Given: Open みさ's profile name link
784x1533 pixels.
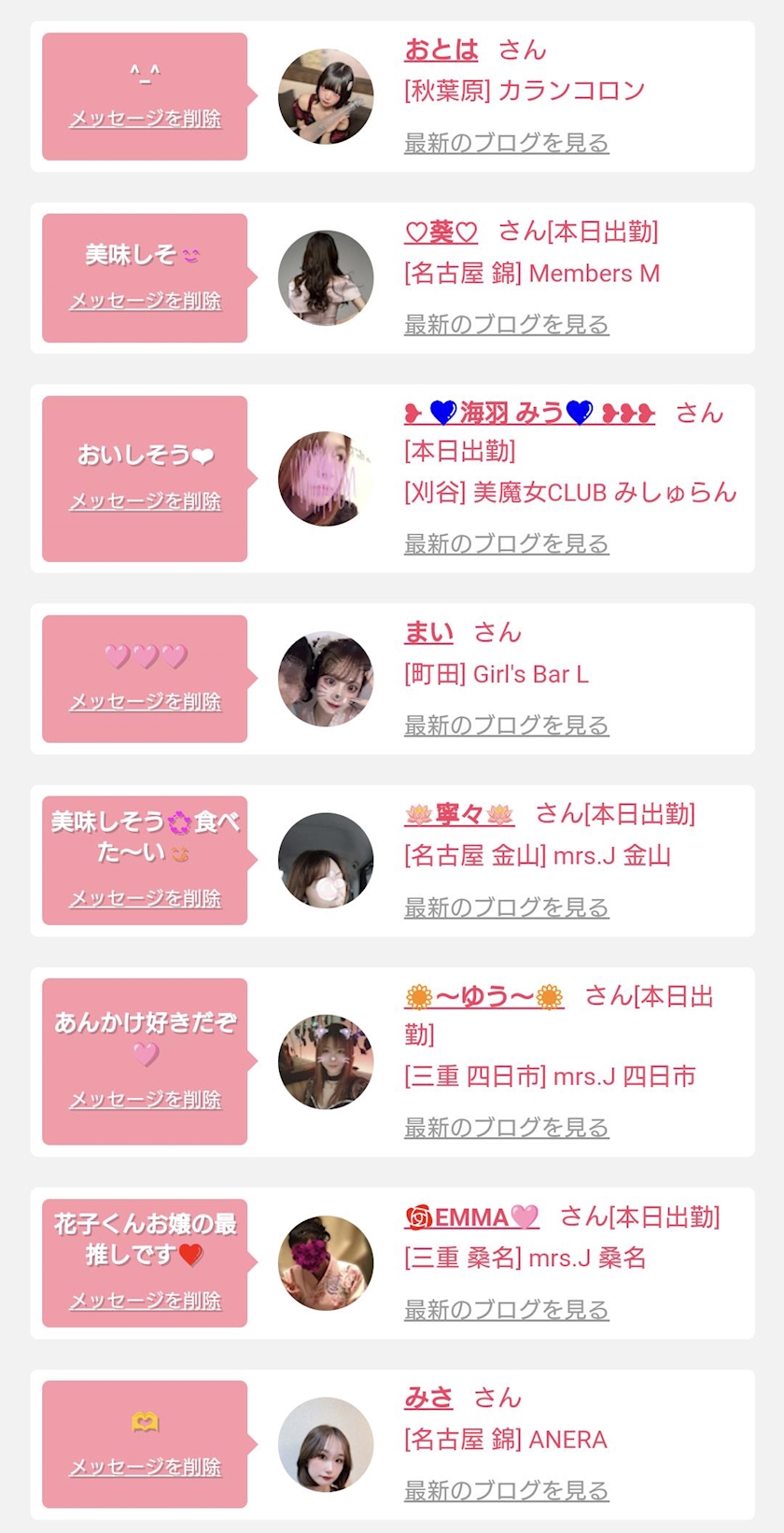Looking at the screenshot, I should (x=428, y=1398).
